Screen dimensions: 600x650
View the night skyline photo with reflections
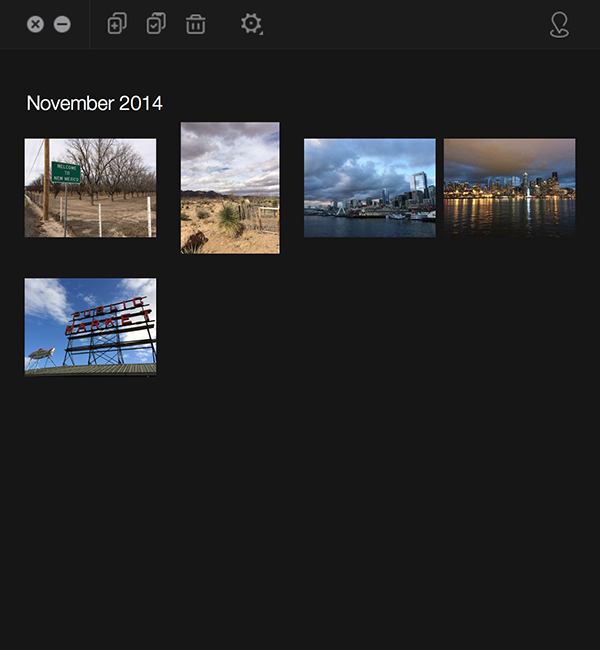510,188
